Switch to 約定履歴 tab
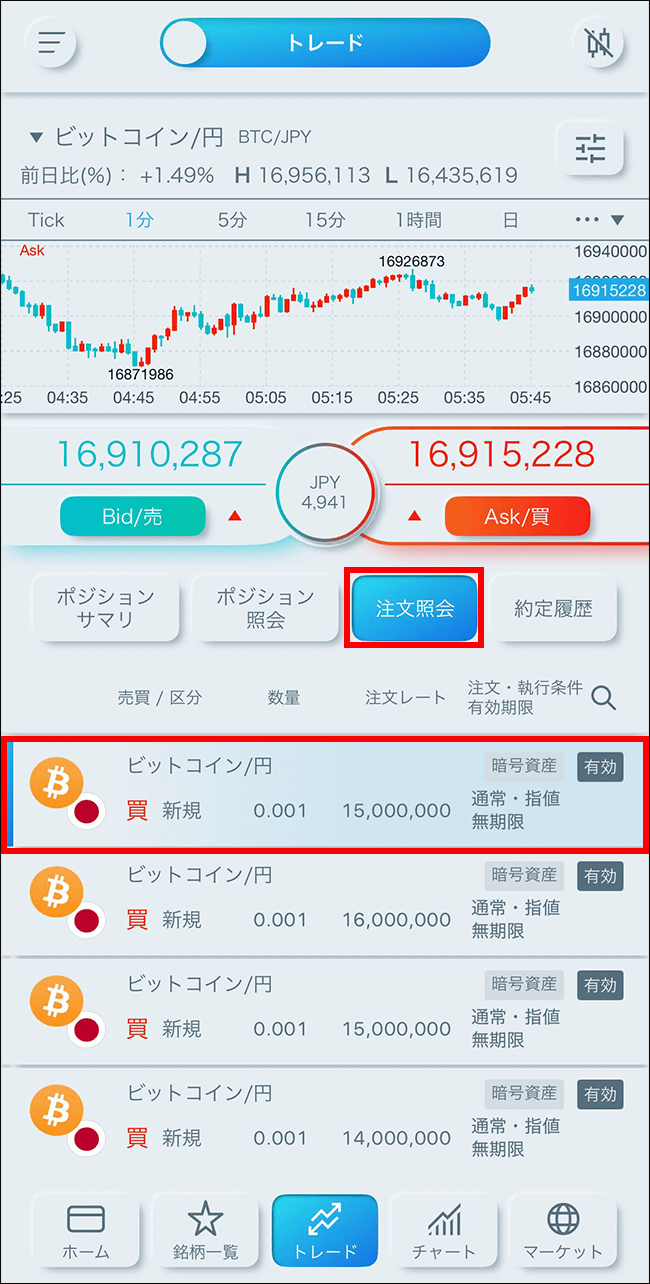The image size is (650, 1284). point(553,608)
